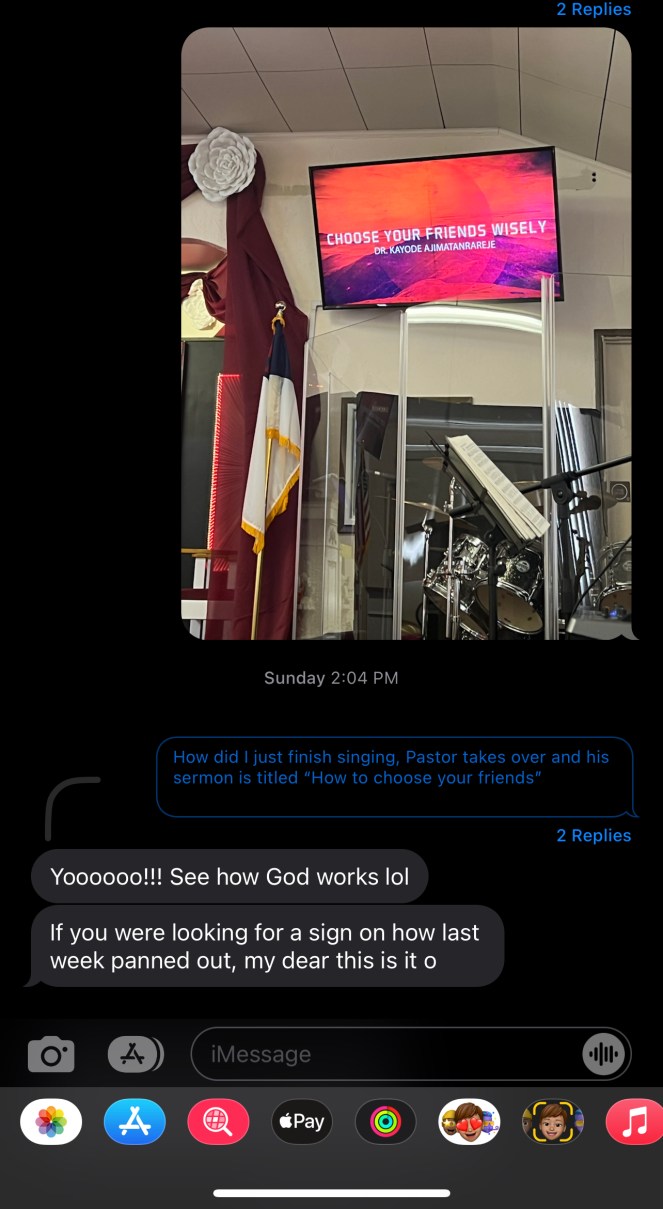Open the Memoji camera effects app
This screenshot has height=1209, width=663.
pos(553,1122)
